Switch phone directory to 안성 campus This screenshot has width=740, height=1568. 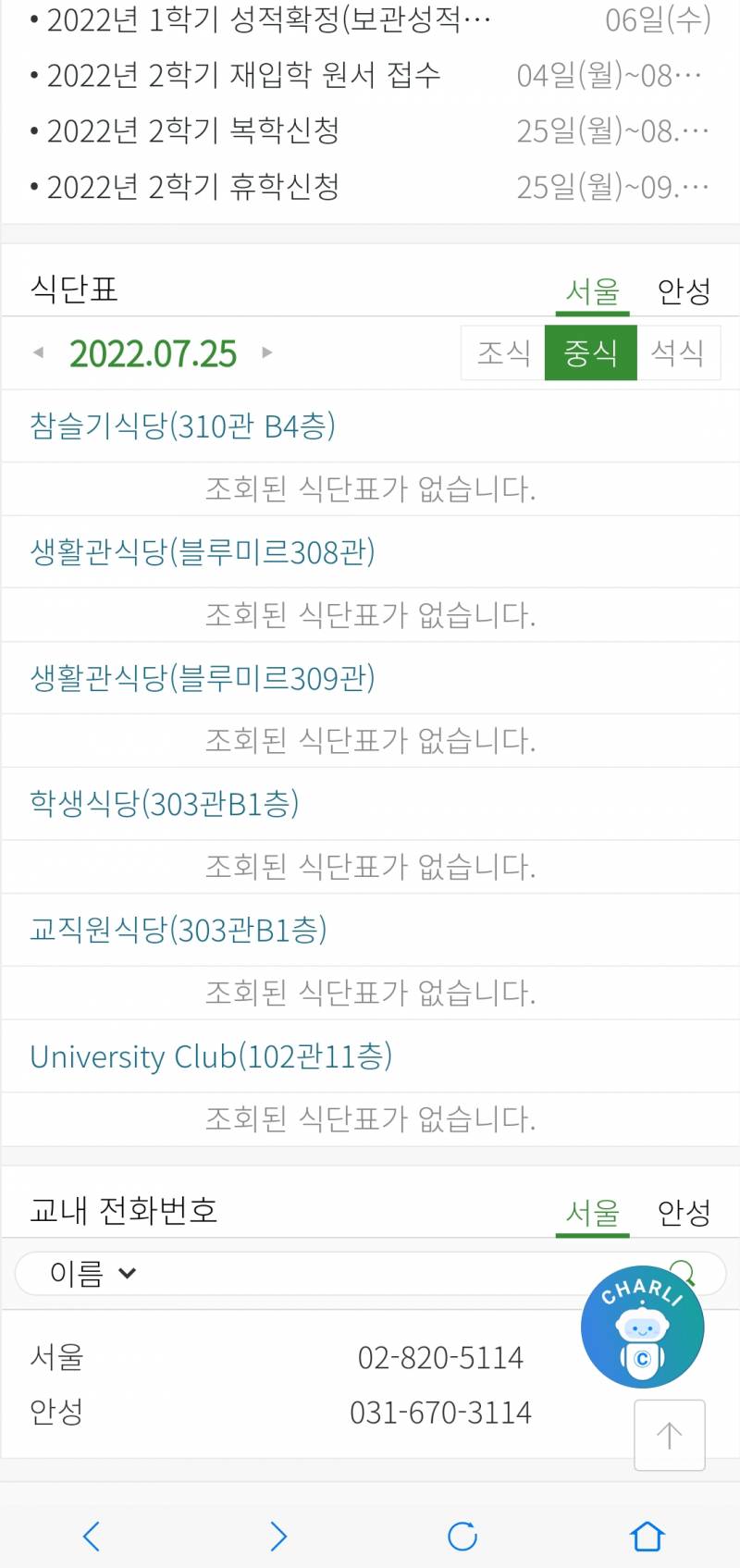[683, 1213]
